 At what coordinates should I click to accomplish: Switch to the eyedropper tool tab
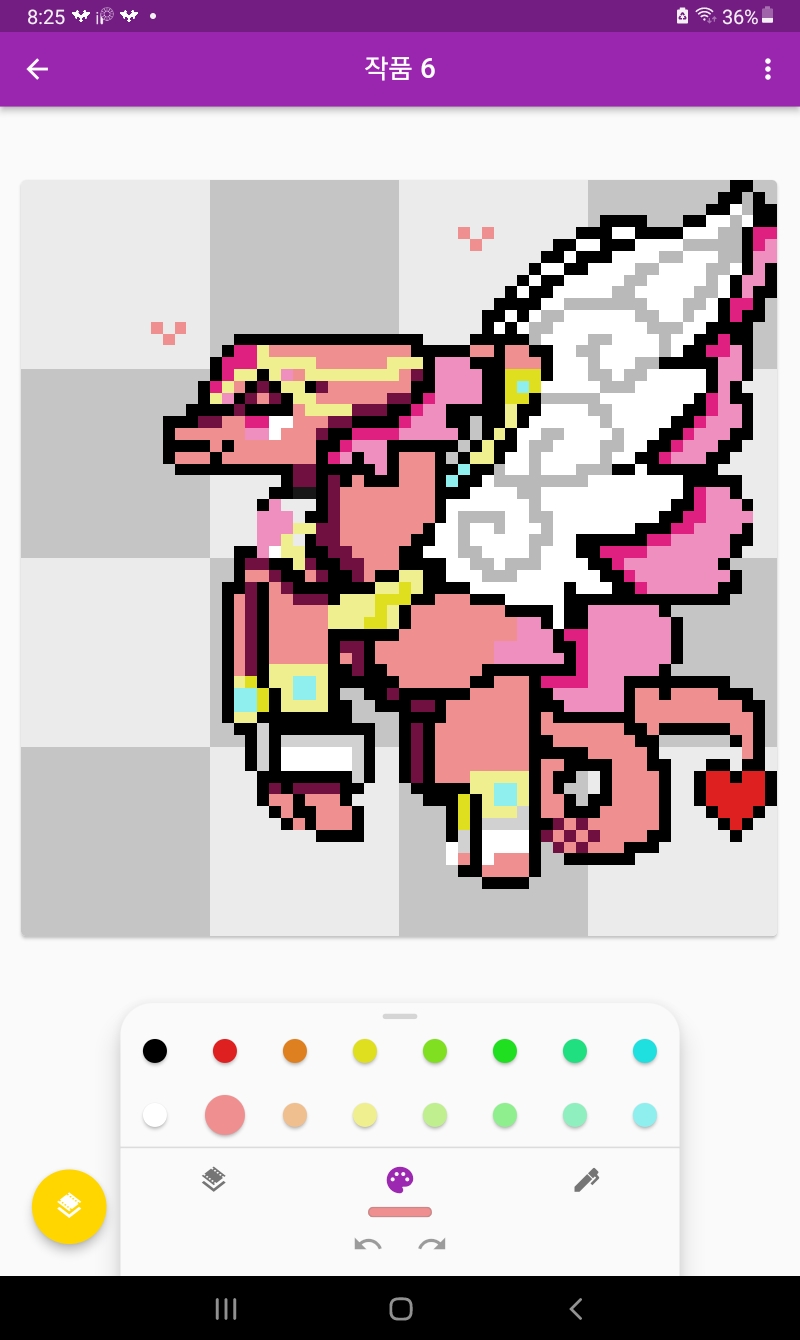tap(586, 1180)
